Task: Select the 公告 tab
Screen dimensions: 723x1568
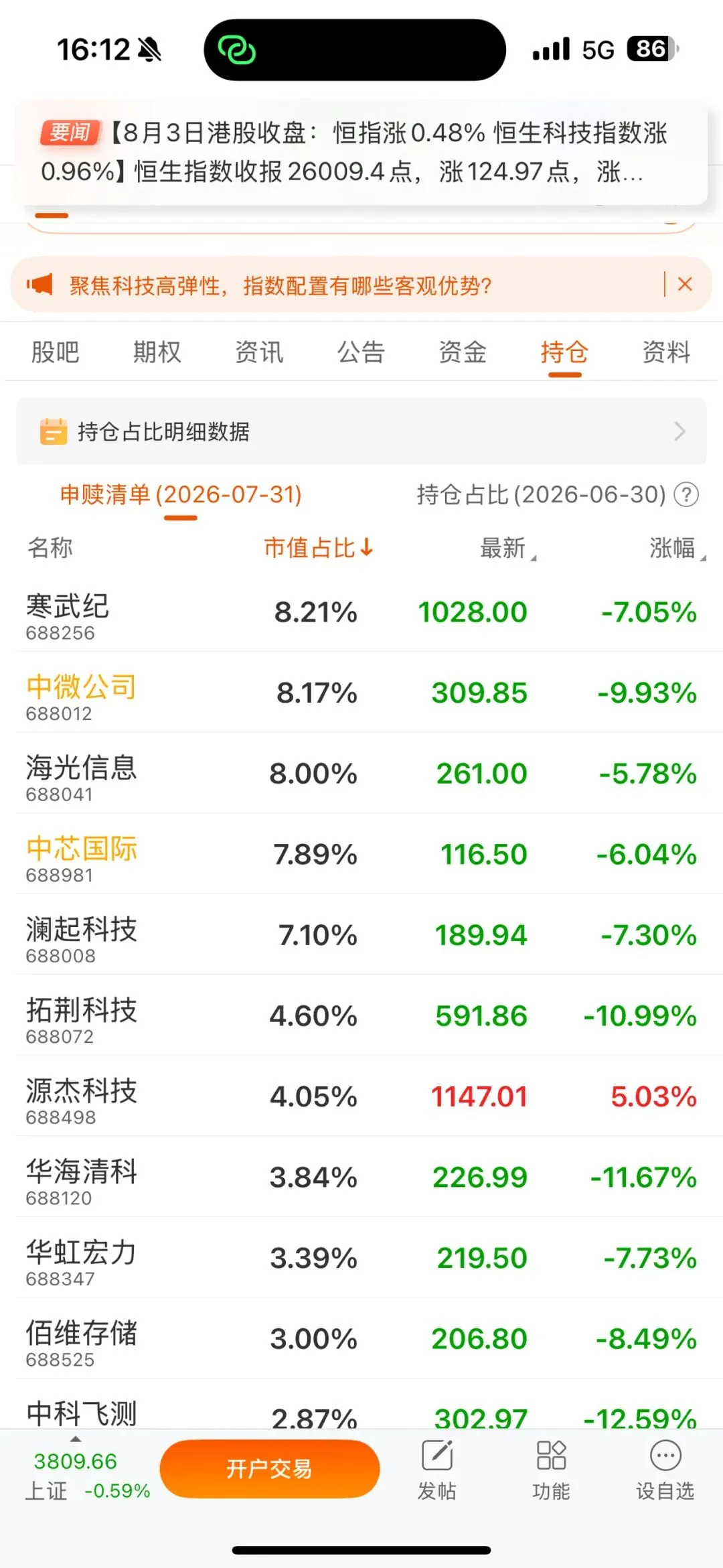Action: tap(361, 352)
